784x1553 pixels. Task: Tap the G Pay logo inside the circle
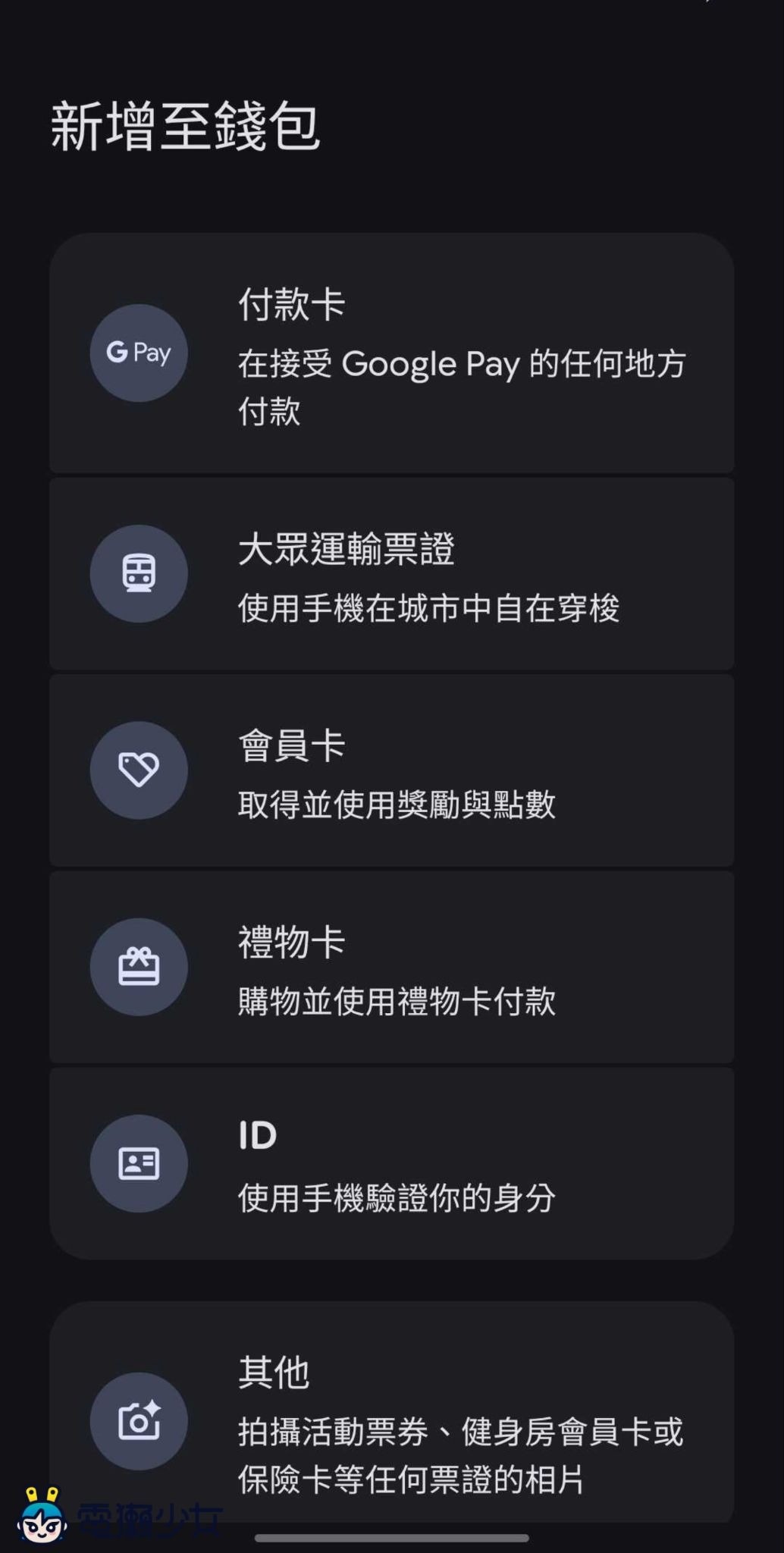coord(137,353)
